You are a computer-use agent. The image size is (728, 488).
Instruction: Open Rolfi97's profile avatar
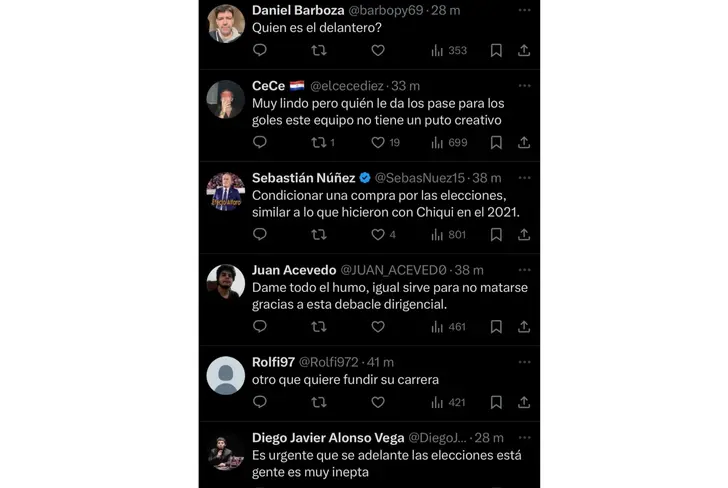click(x=226, y=376)
